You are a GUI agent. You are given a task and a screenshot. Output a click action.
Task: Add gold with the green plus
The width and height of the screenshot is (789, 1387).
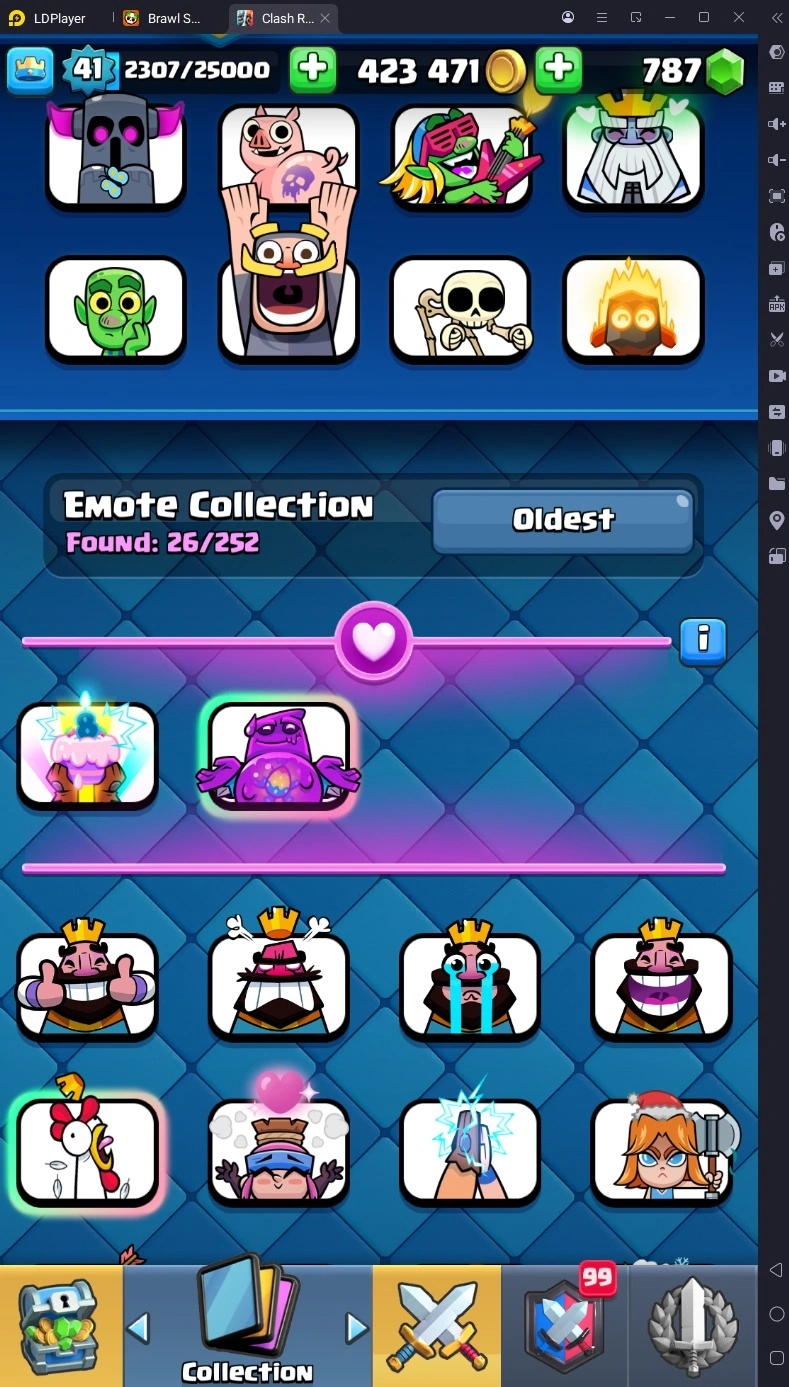pos(559,69)
